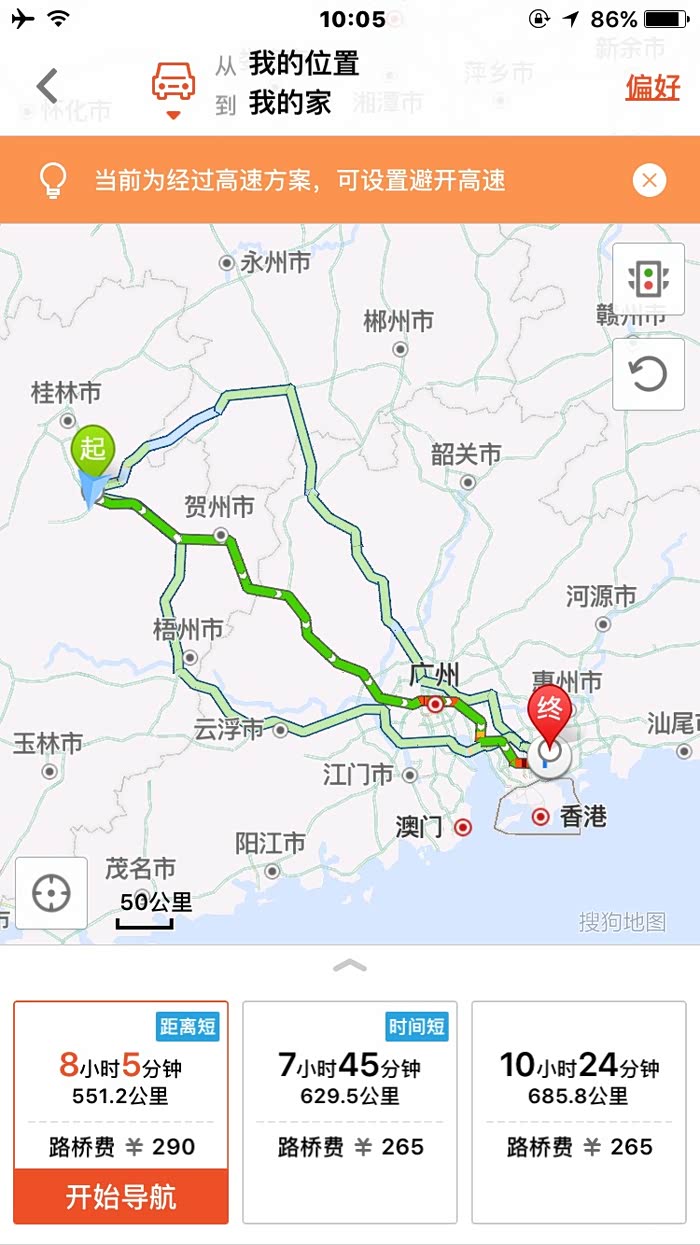Refresh the route with the circular arrow
Image resolution: width=700 pixels, height=1245 pixels.
pos(648,374)
